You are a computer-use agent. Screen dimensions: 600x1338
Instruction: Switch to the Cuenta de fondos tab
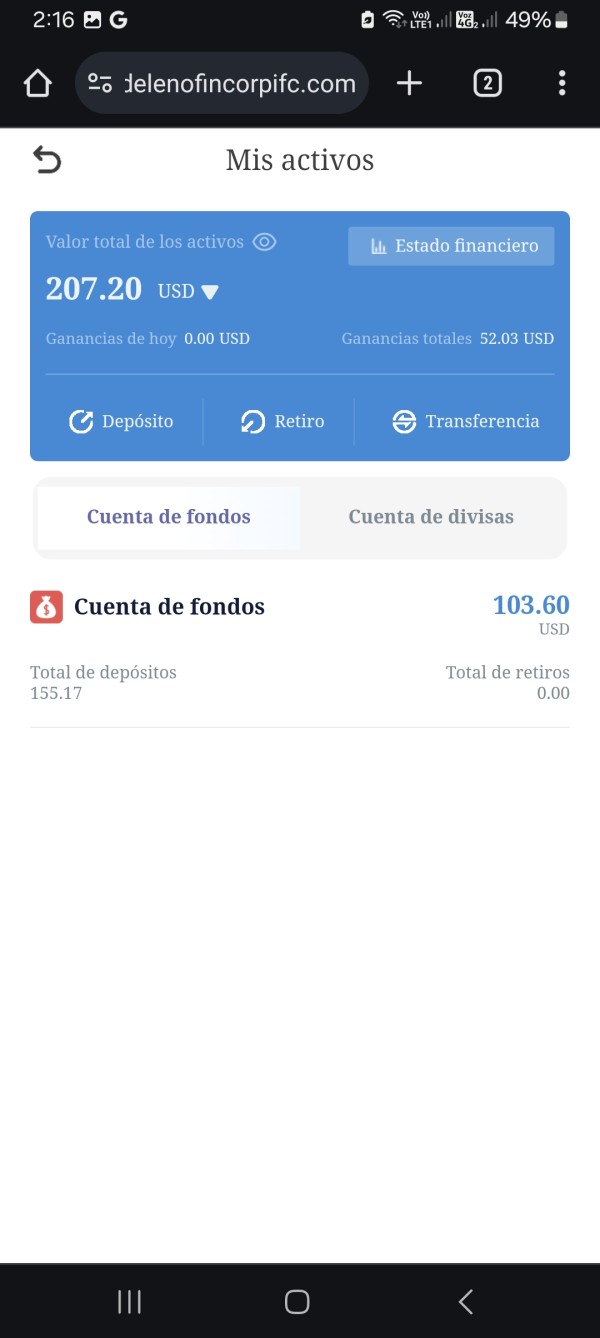[169, 517]
